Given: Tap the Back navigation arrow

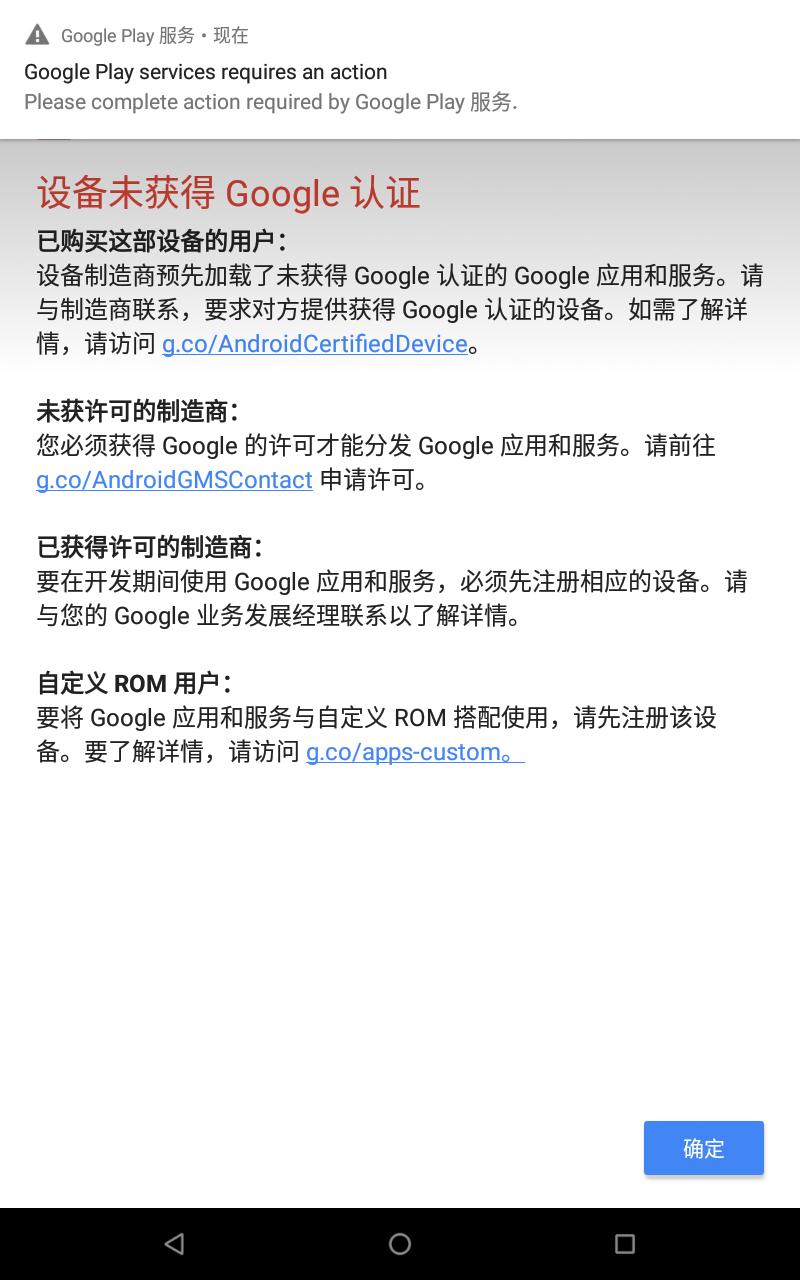Looking at the screenshot, I should [174, 1243].
